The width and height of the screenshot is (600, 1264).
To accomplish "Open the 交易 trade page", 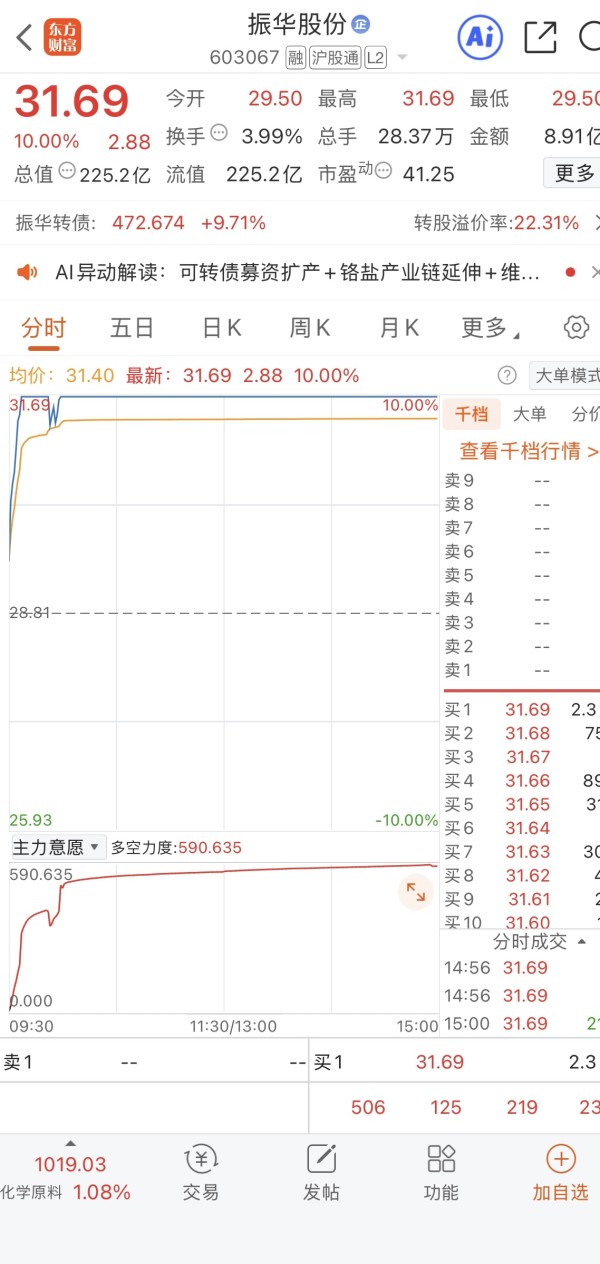I will (201, 1172).
